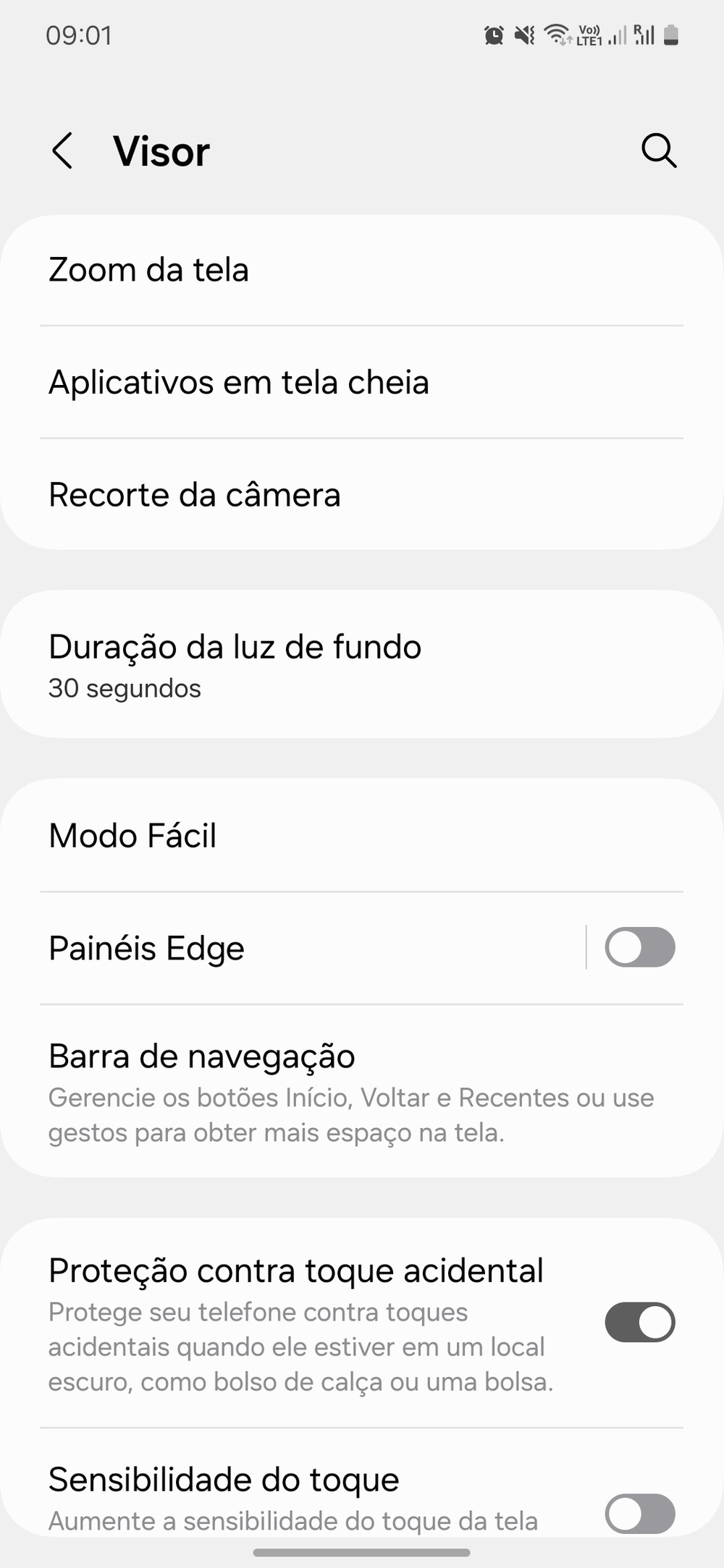Open the search magnifier icon
The image size is (724, 1568).
[x=658, y=151]
